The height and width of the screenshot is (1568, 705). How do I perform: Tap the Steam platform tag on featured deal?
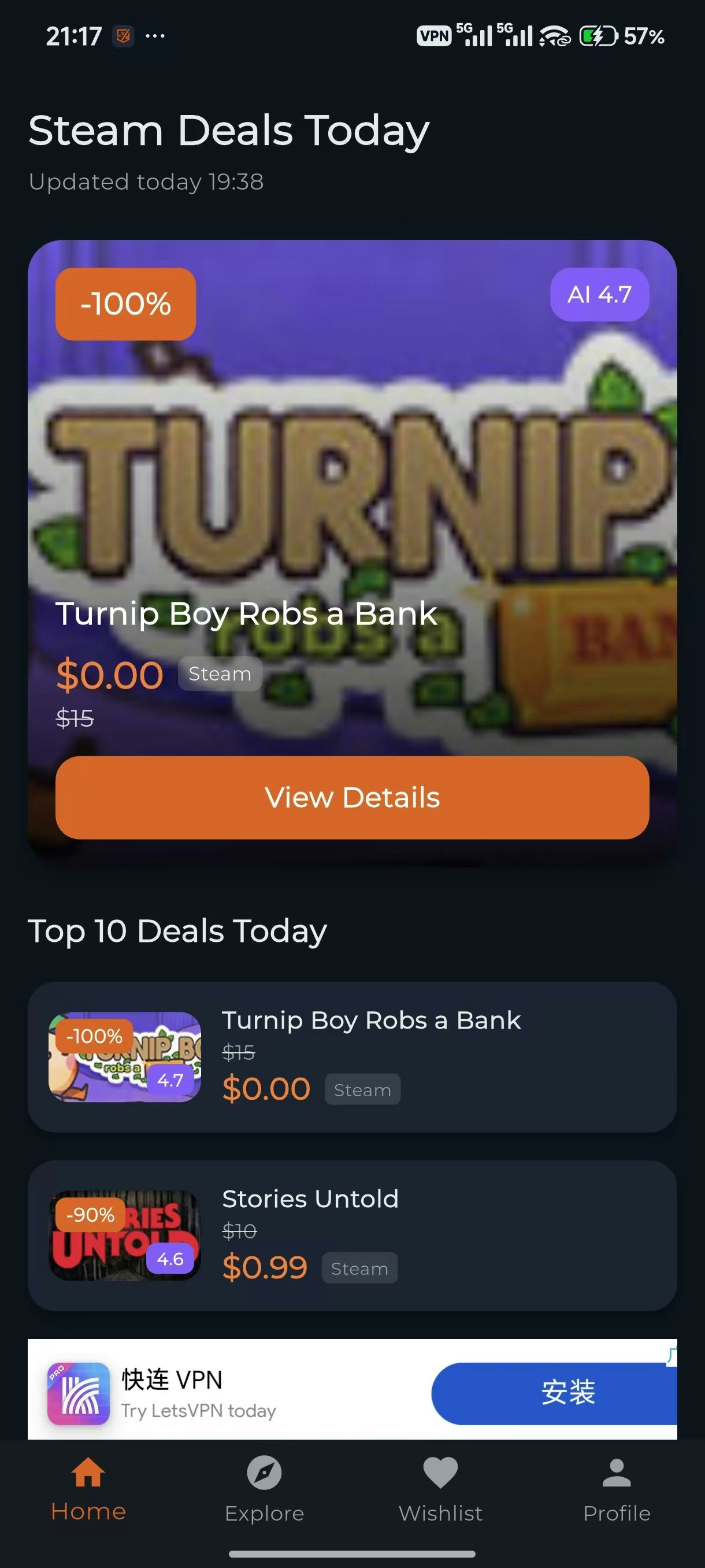pos(220,673)
